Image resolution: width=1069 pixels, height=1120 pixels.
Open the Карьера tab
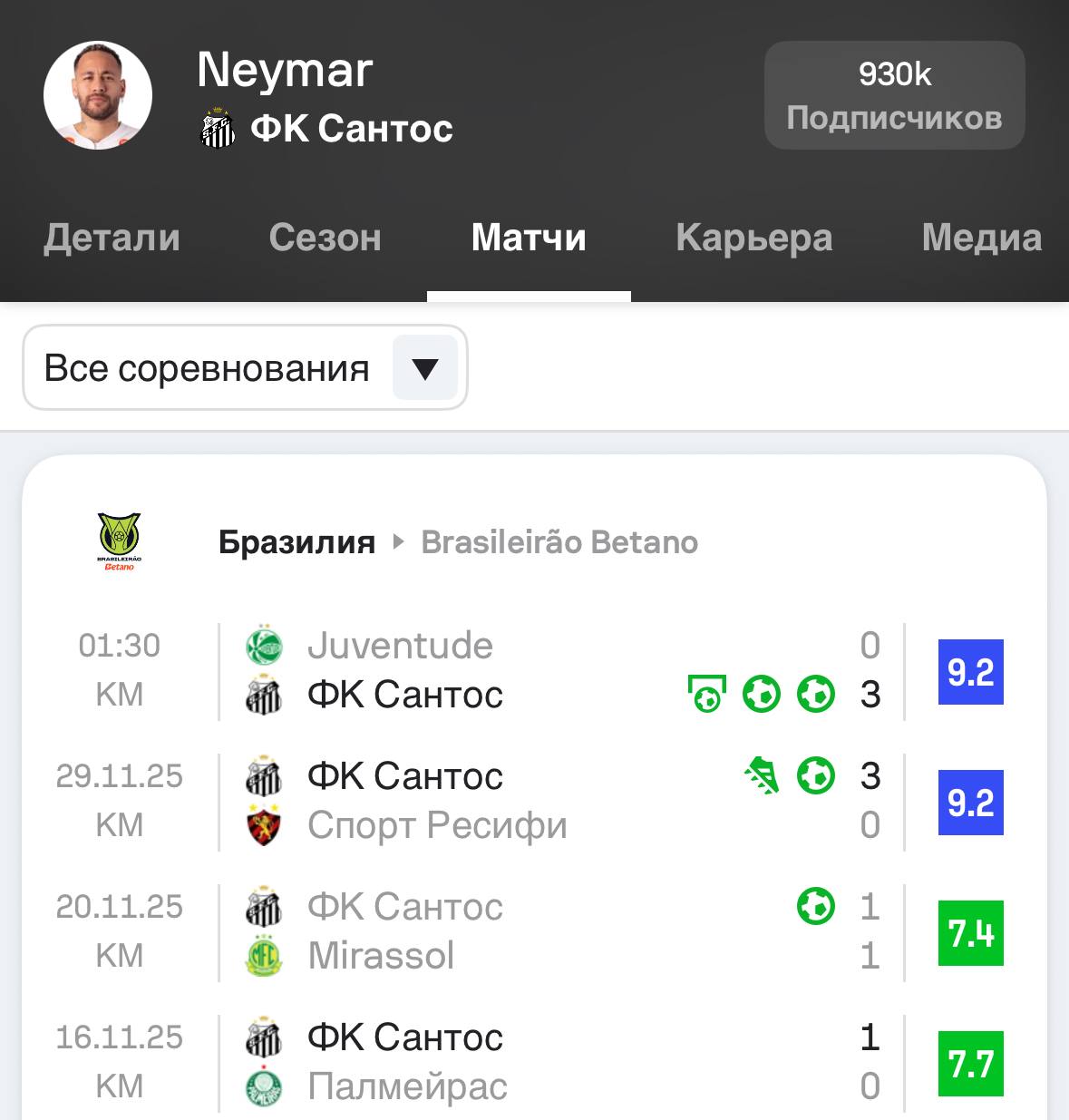click(x=753, y=238)
